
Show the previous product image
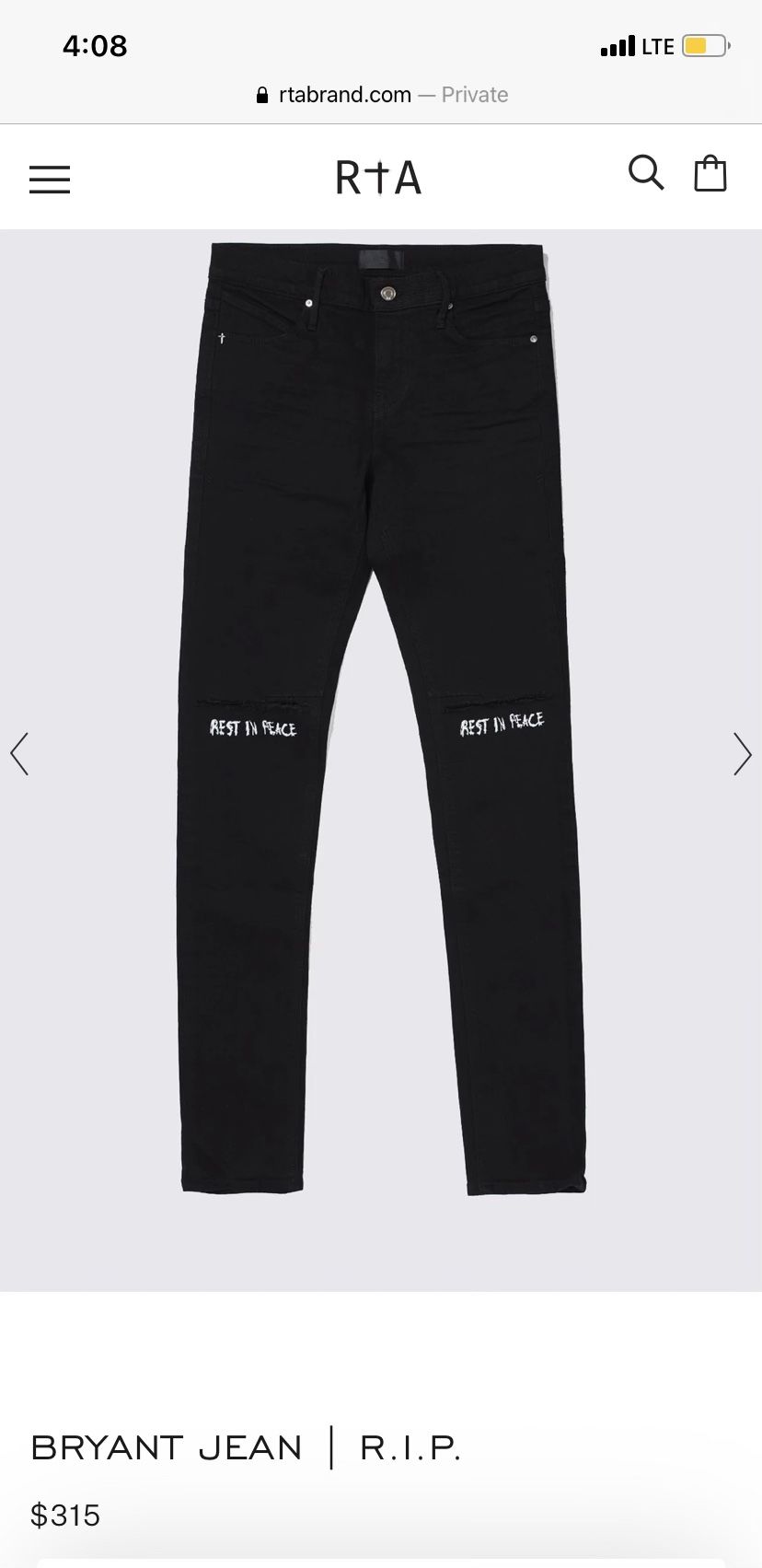pyautogui.click(x=19, y=754)
